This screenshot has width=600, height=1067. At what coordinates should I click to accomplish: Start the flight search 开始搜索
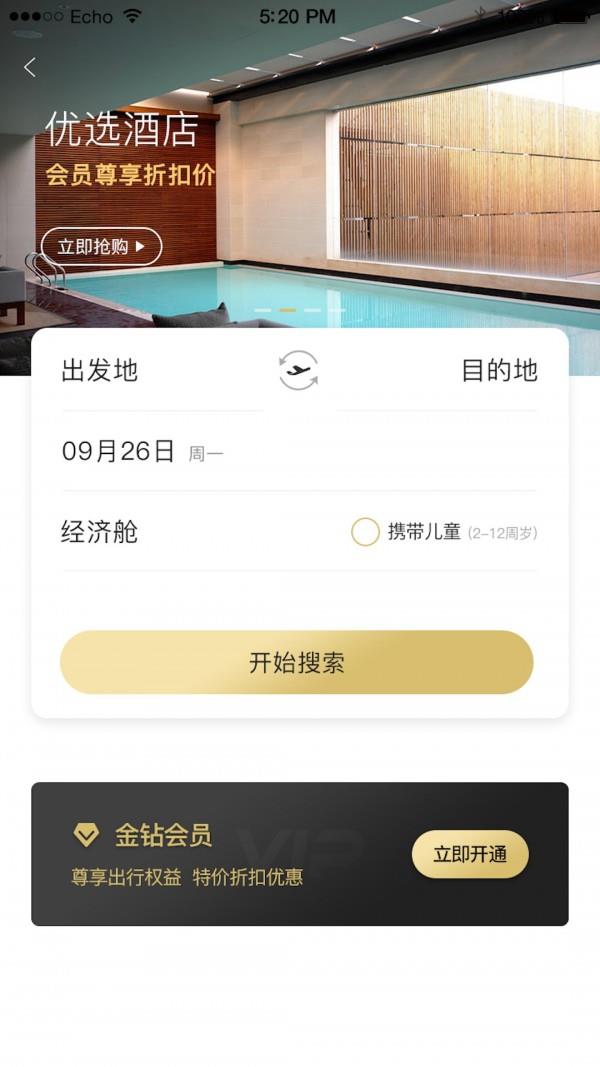click(x=297, y=662)
